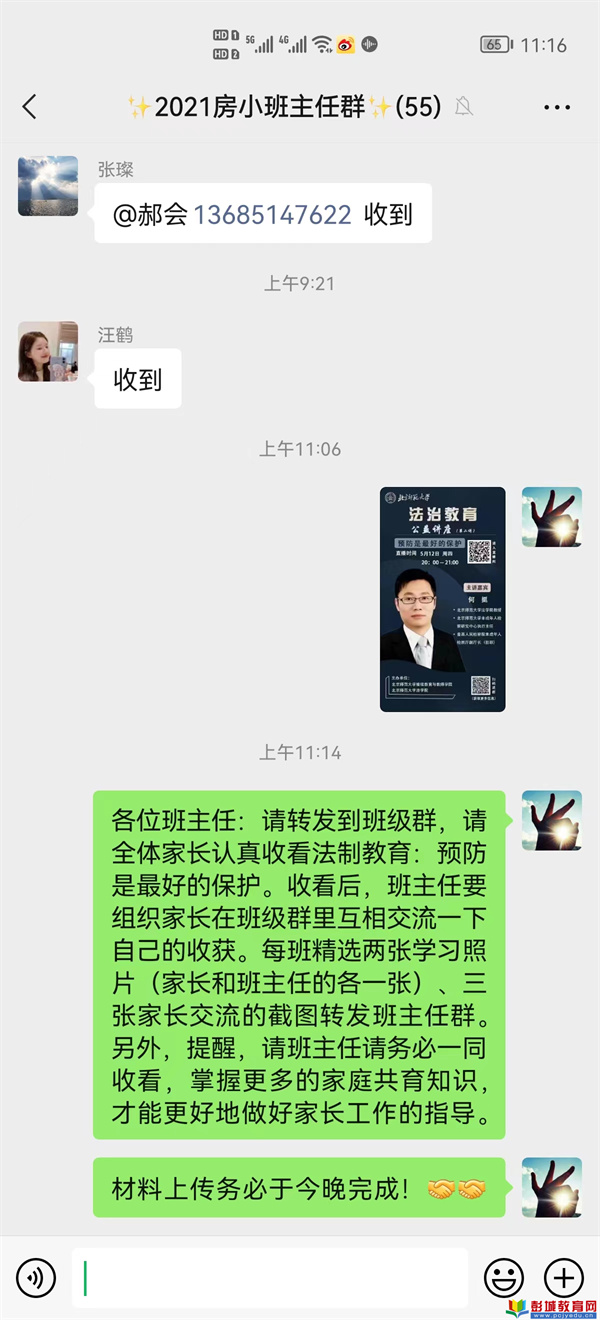The image size is (600, 1320).
Task: Open the emoji picker
Action: (x=504, y=1277)
